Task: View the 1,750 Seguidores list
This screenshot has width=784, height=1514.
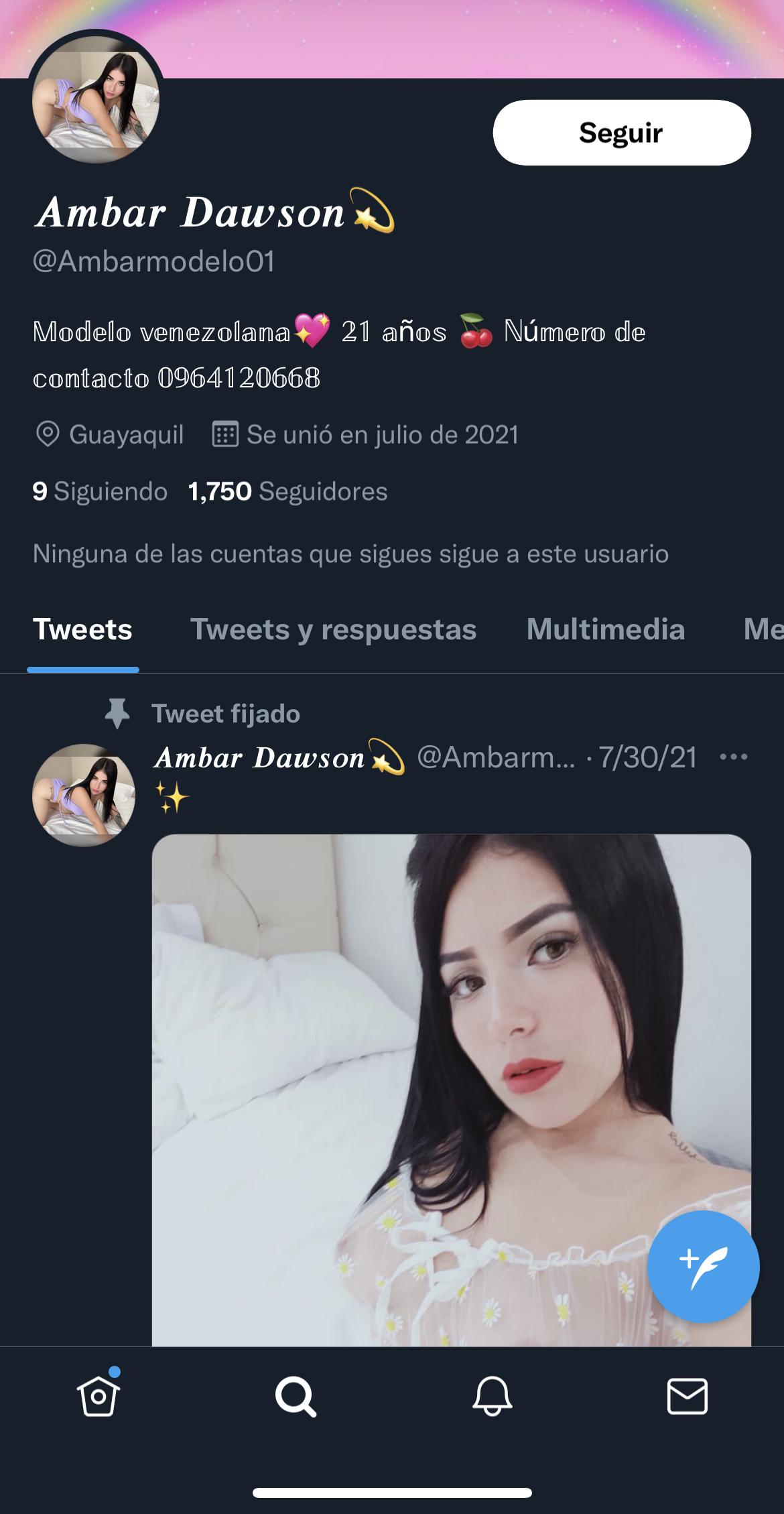Action: (287, 491)
